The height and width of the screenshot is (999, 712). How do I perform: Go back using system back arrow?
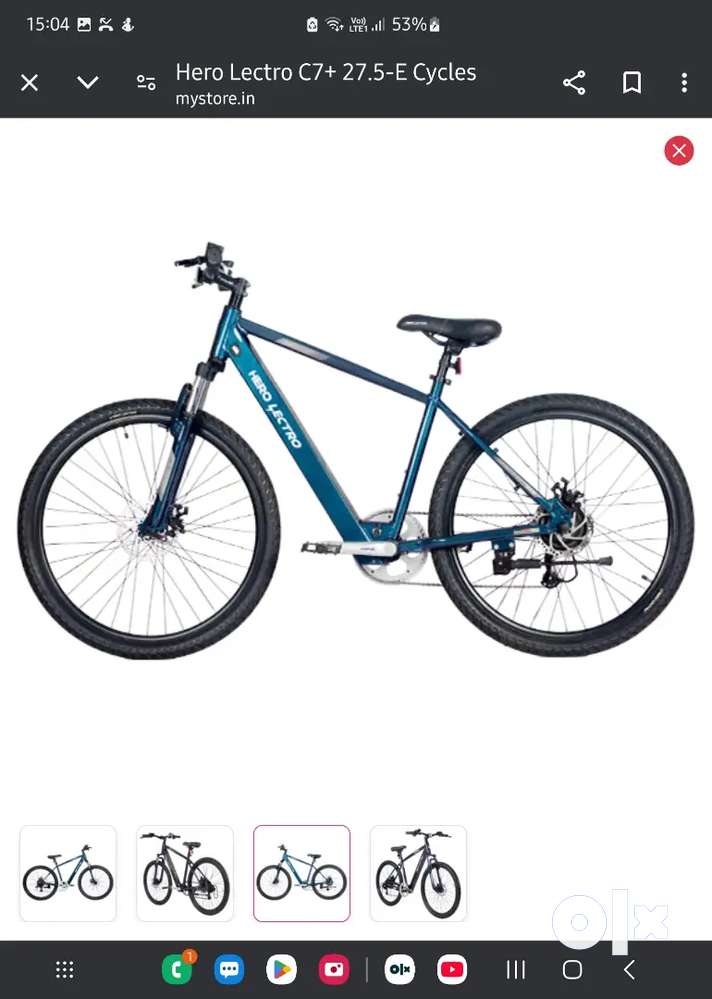pyautogui.click(x=629, y=969)
